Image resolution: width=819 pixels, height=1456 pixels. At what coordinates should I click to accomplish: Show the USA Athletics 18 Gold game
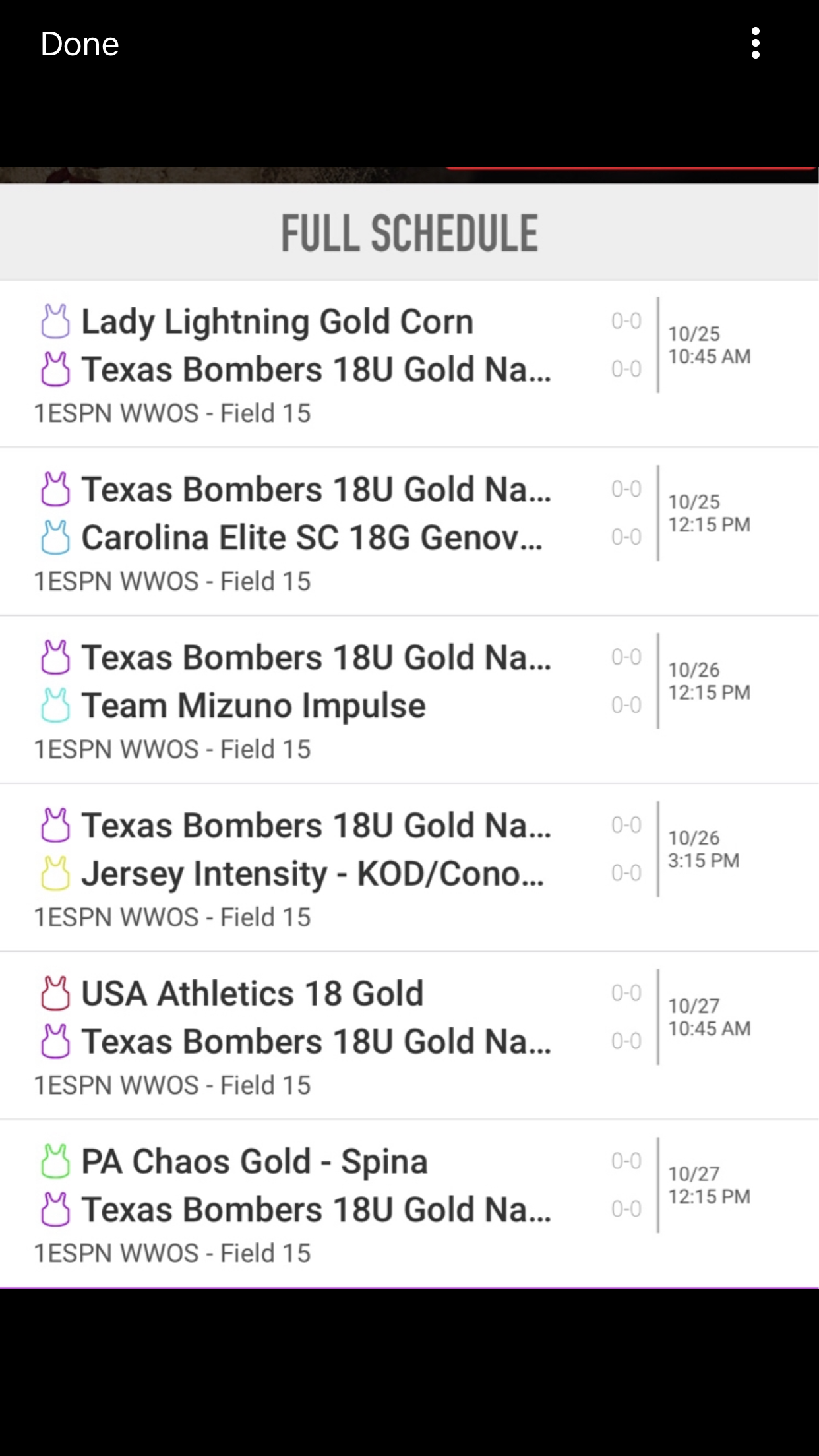pos(252,994)
